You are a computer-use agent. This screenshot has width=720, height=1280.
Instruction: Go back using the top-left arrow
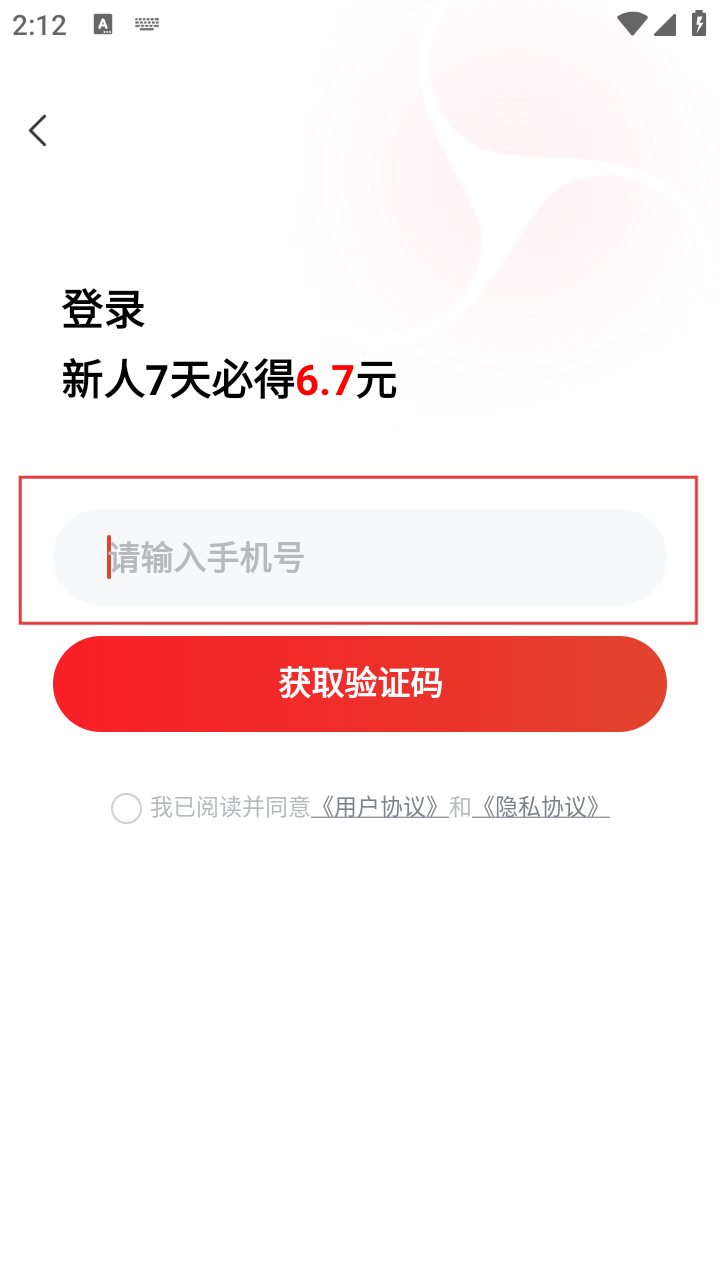tap(38, 130)
